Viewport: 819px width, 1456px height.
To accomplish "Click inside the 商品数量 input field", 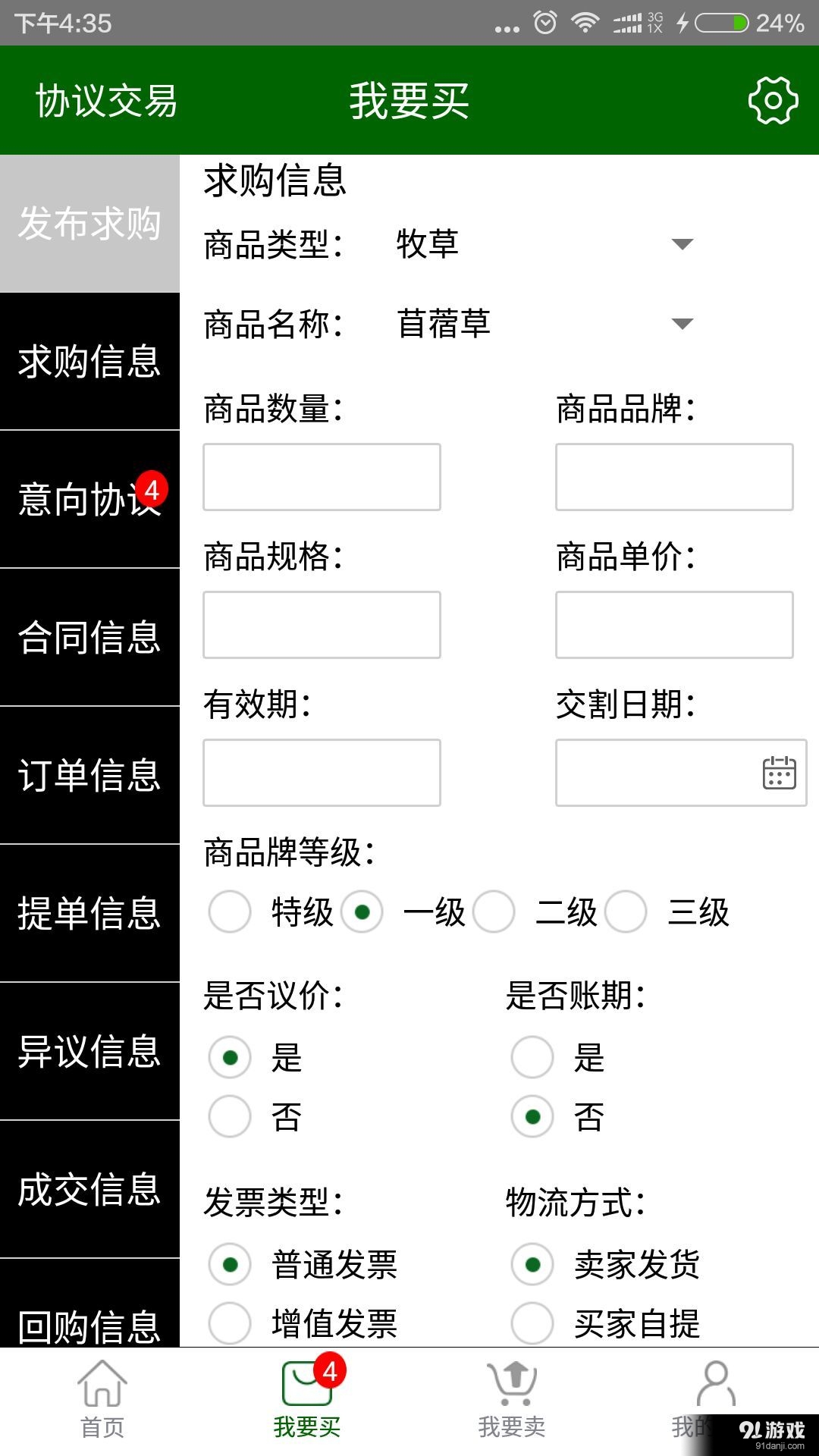I will 321,476.
